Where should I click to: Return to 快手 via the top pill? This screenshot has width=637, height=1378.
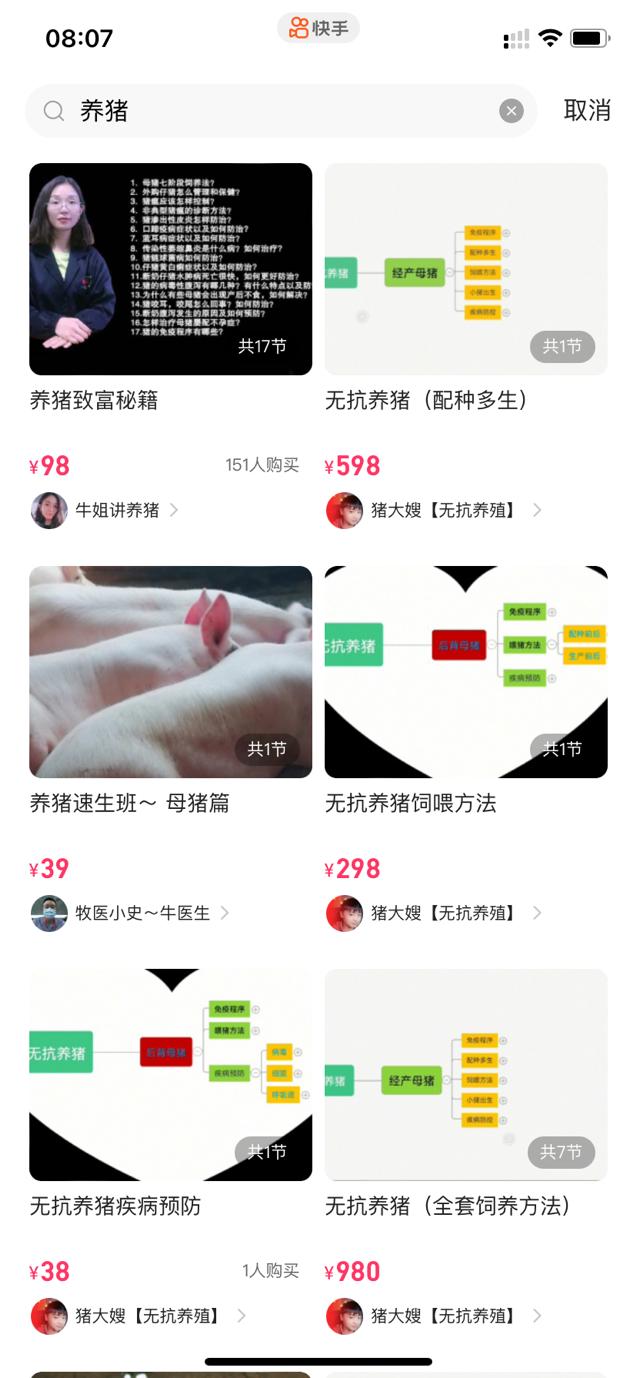[x=318, y=28]
